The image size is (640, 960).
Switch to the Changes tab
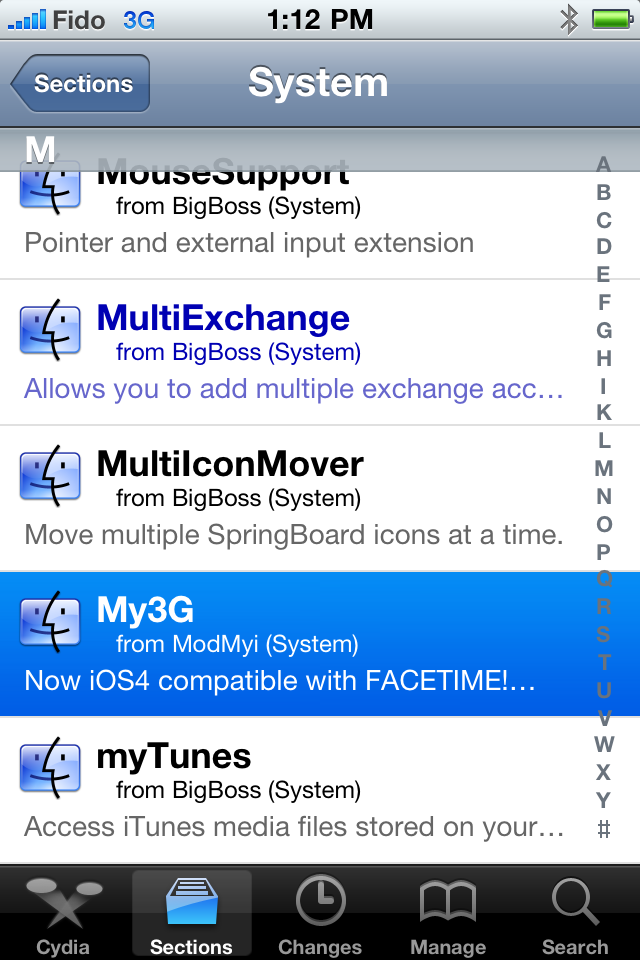[320, 915]
